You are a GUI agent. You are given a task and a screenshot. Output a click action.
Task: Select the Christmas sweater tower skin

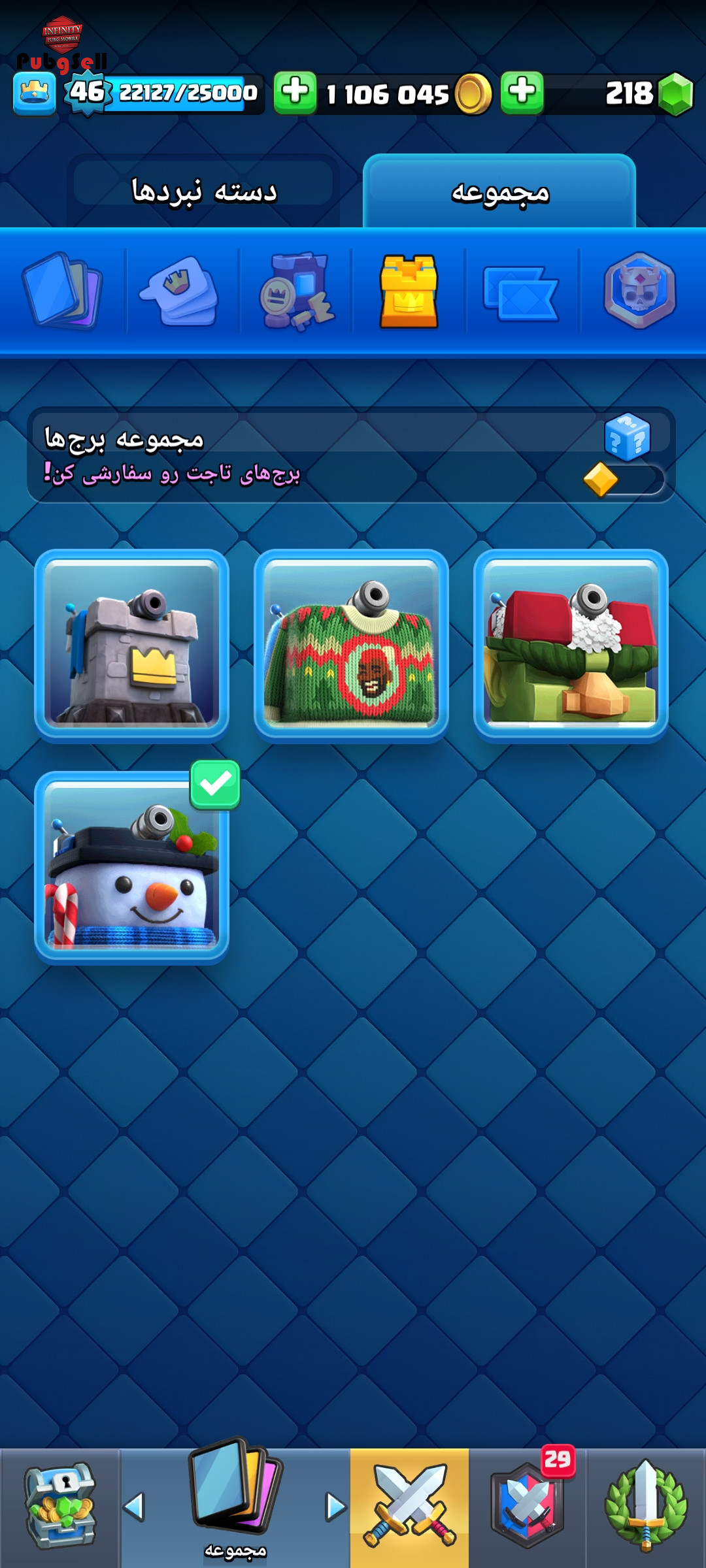[x=351, y=646]
